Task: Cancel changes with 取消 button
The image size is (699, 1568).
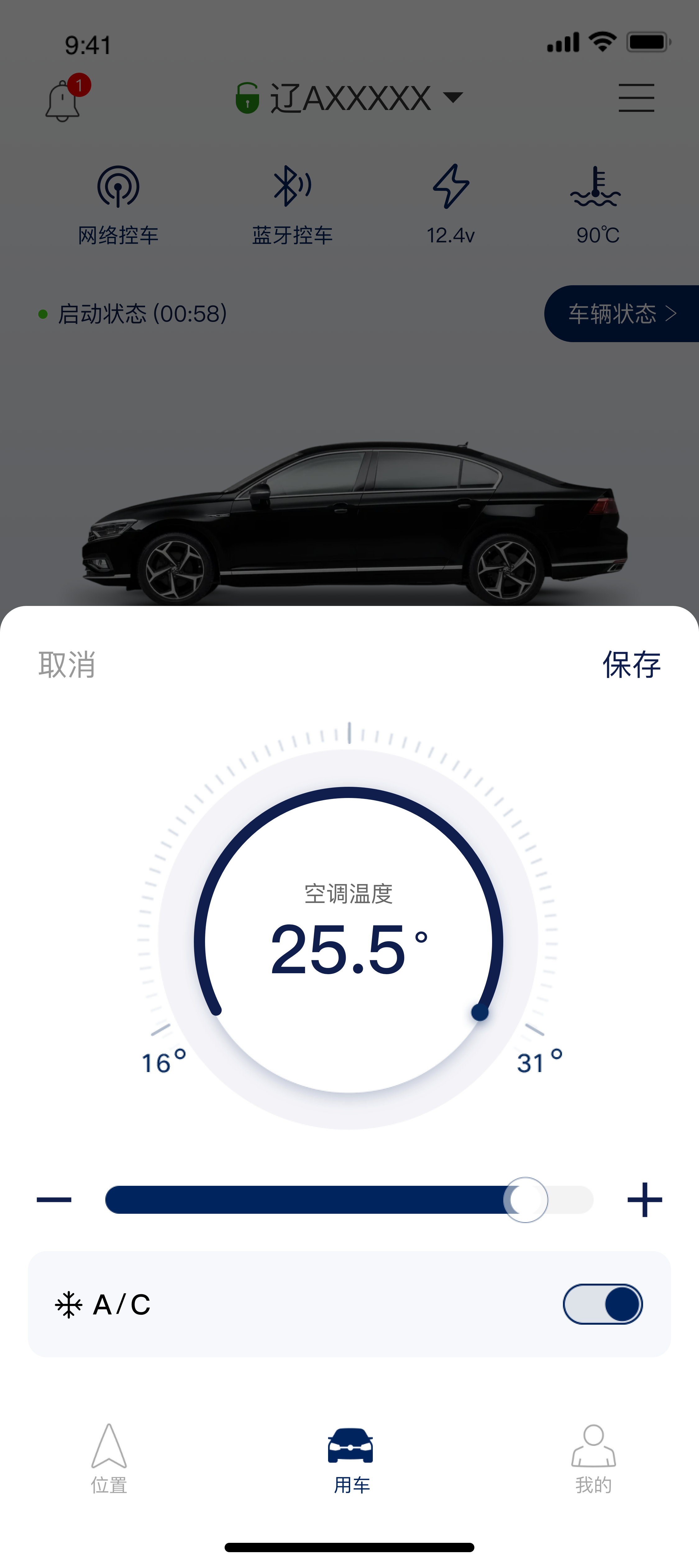Action: pyautogui.click(x=67, y=665)
